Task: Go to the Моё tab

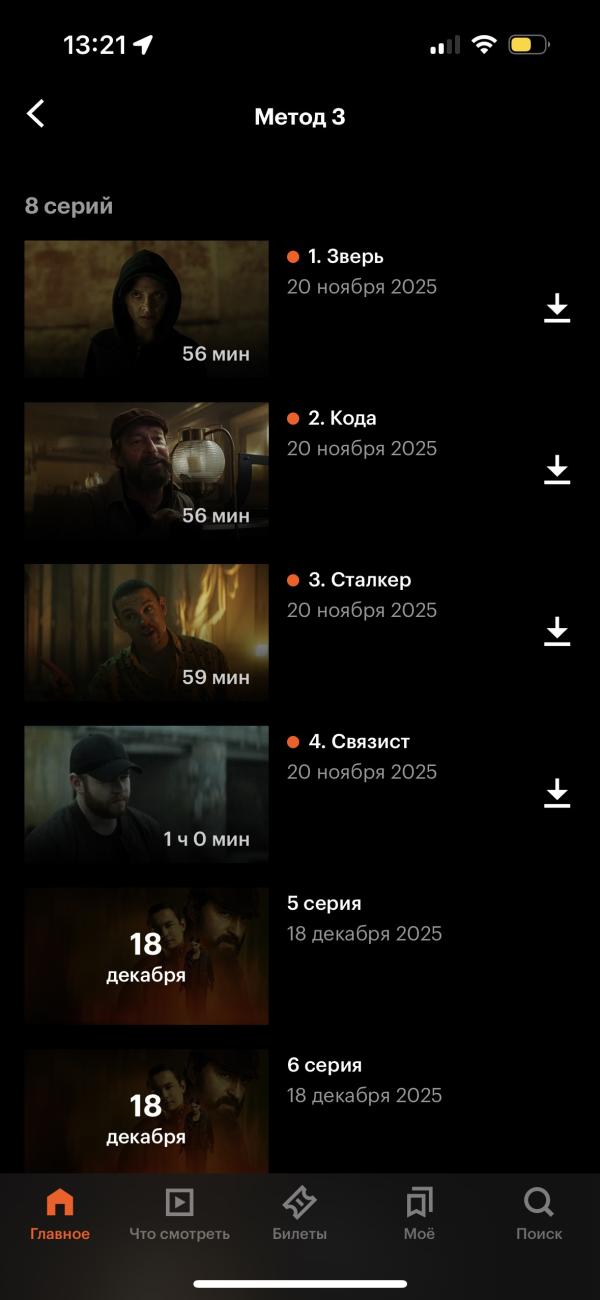Action: pos(419,1214)
